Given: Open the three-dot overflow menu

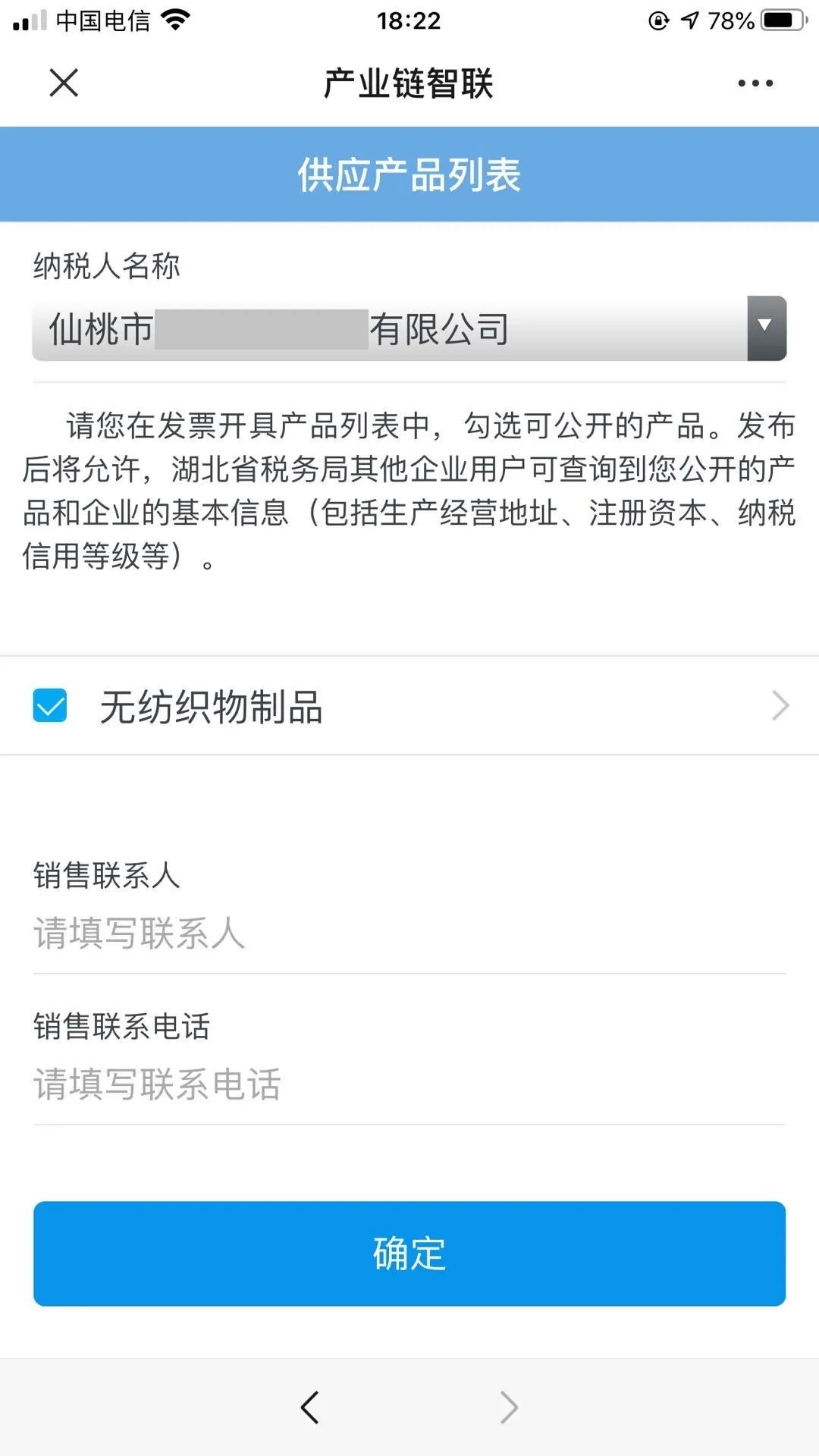Looking at the screenshot, I should tap(755, 83).
